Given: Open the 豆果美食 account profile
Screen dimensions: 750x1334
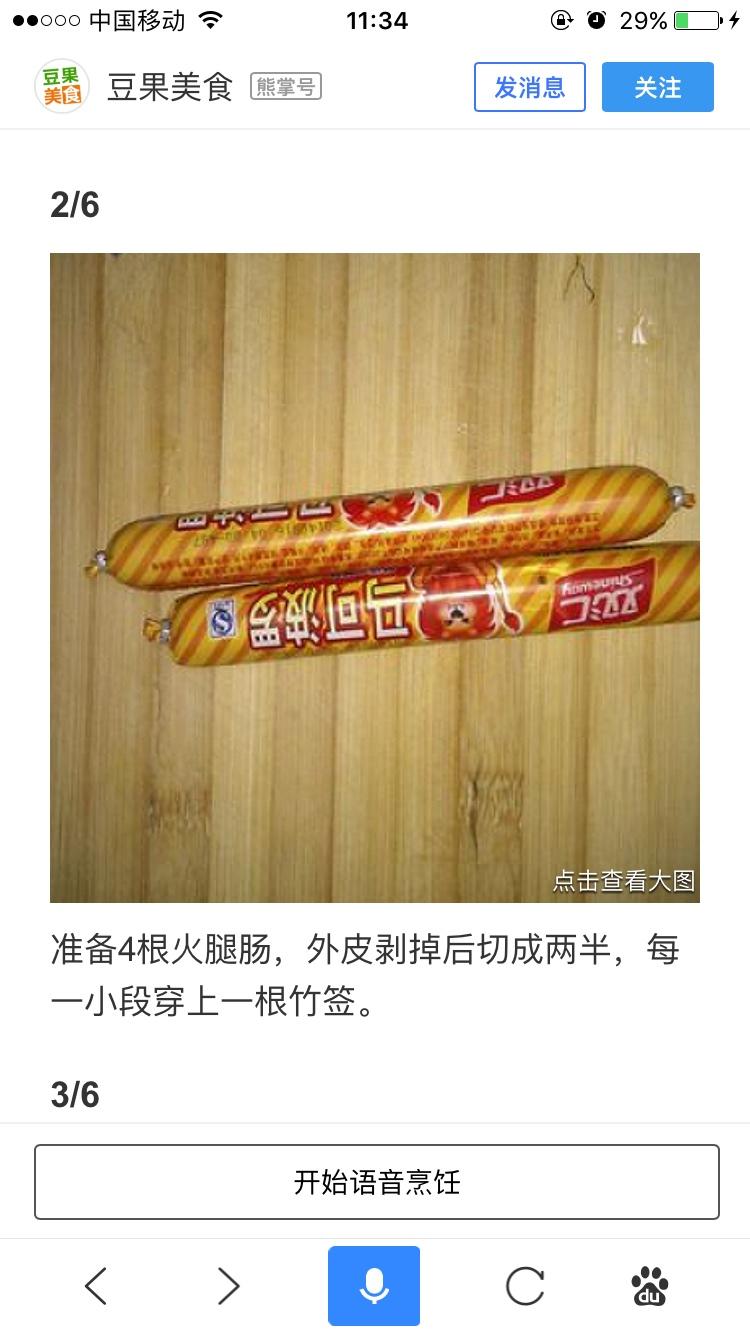Looking at the screenshot, I should coord(169,87).
